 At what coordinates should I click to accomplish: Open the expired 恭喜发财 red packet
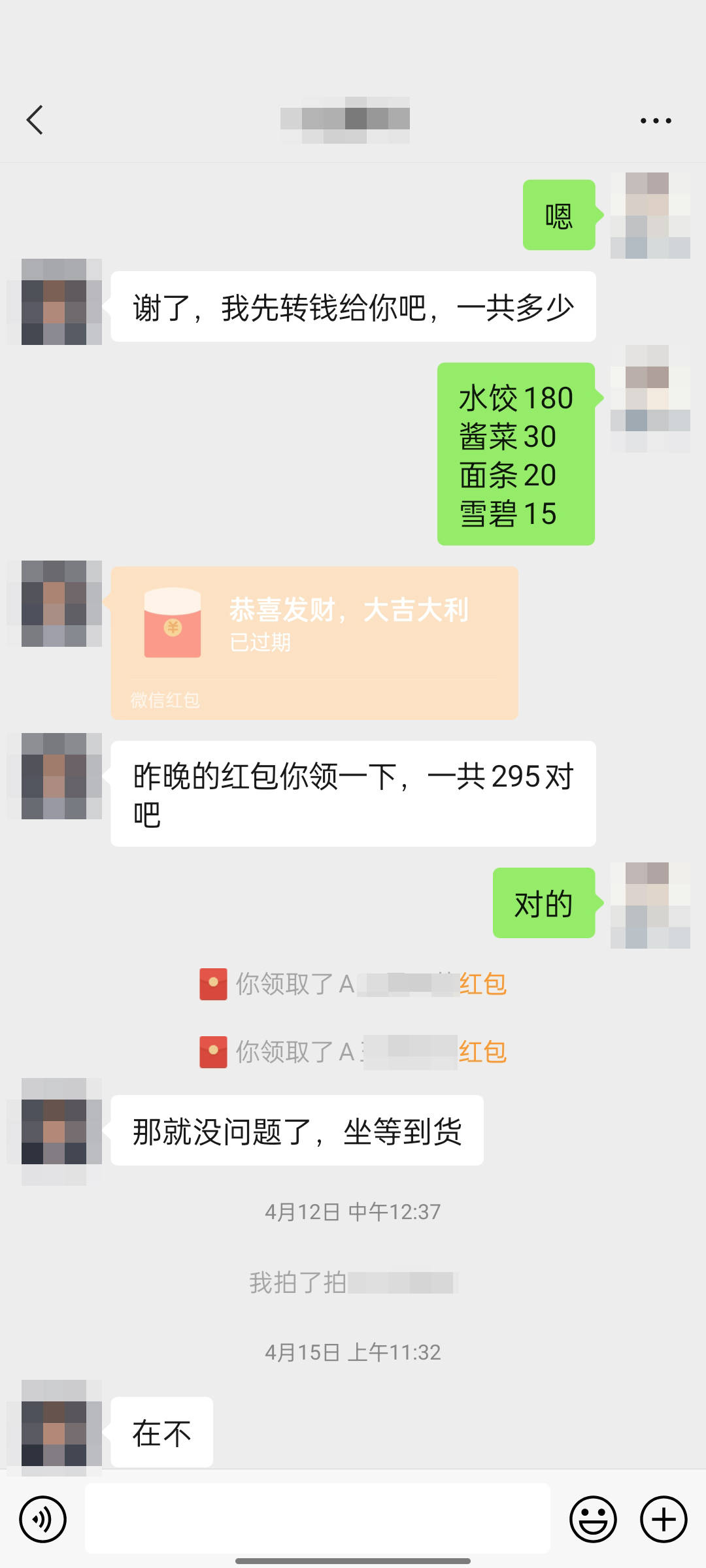tap(314, 642)
